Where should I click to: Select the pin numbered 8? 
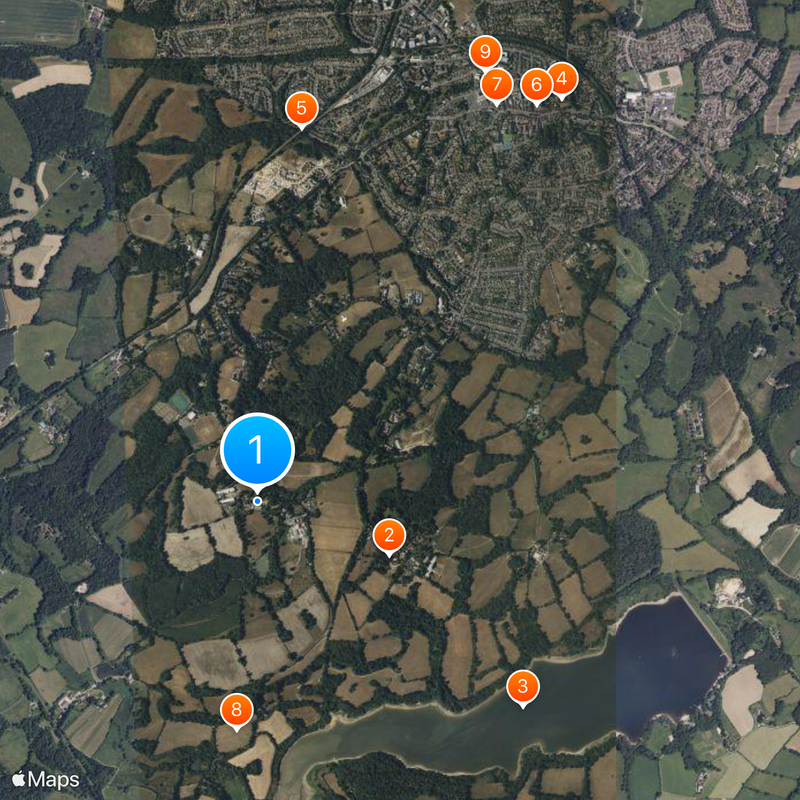(x=236, y=710)
